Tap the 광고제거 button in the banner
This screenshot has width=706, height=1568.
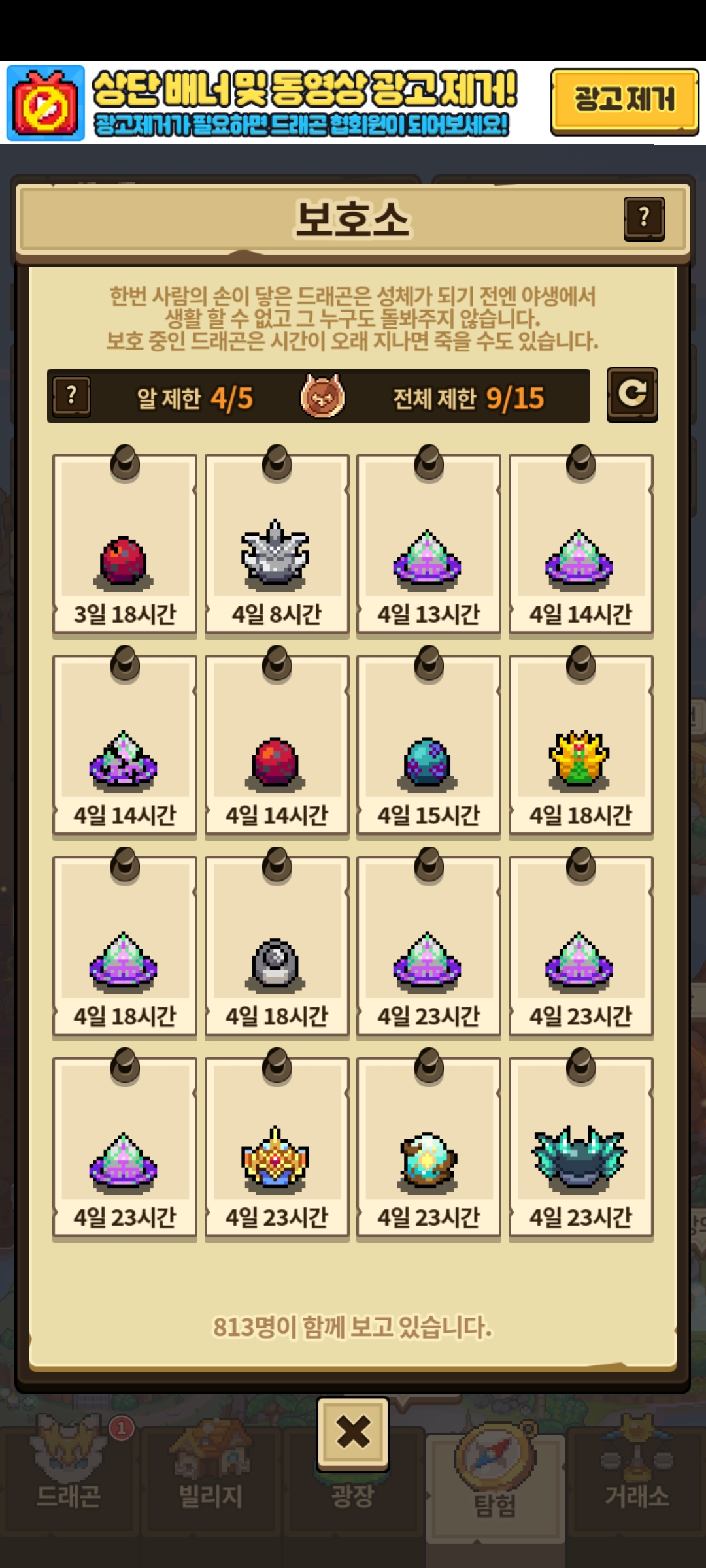624,101
